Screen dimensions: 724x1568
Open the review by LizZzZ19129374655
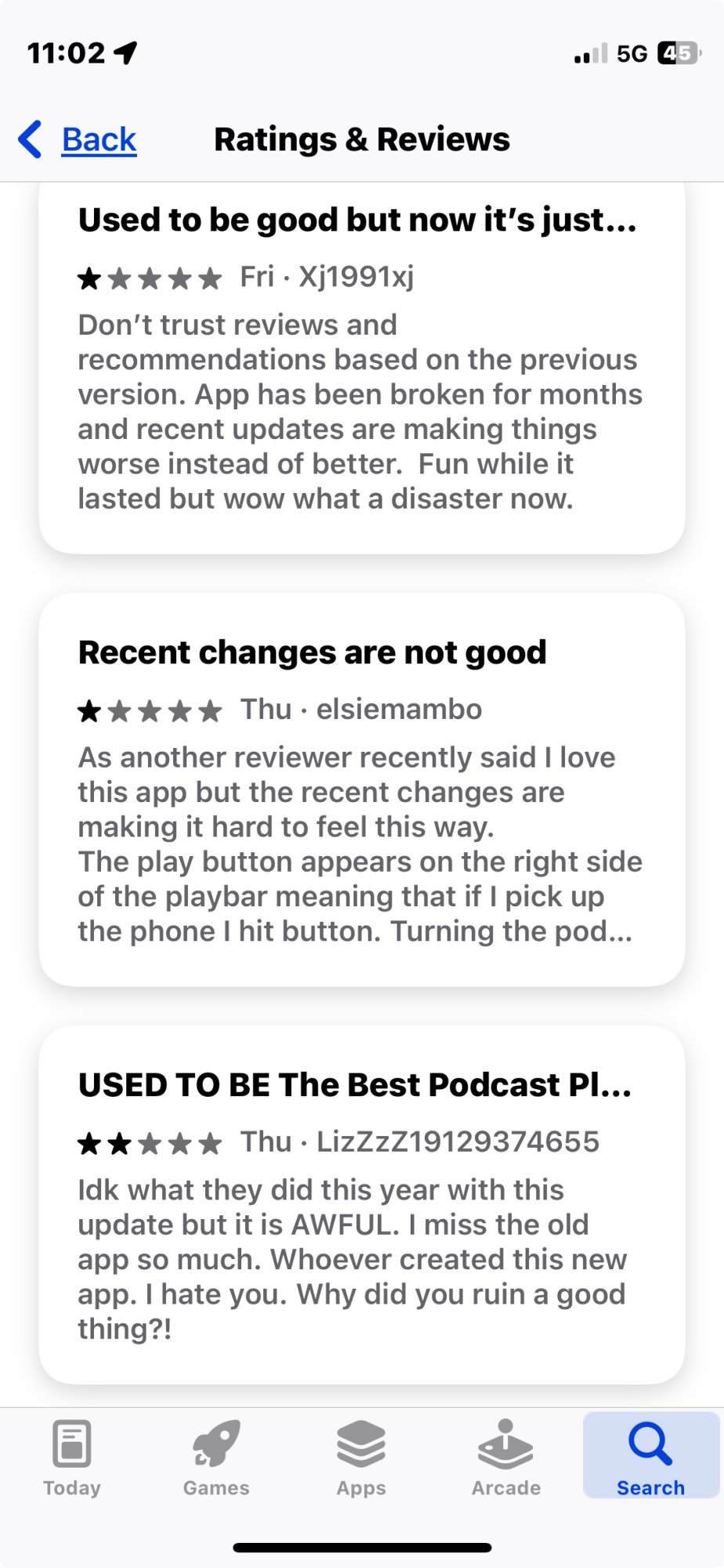(361, 1206)
